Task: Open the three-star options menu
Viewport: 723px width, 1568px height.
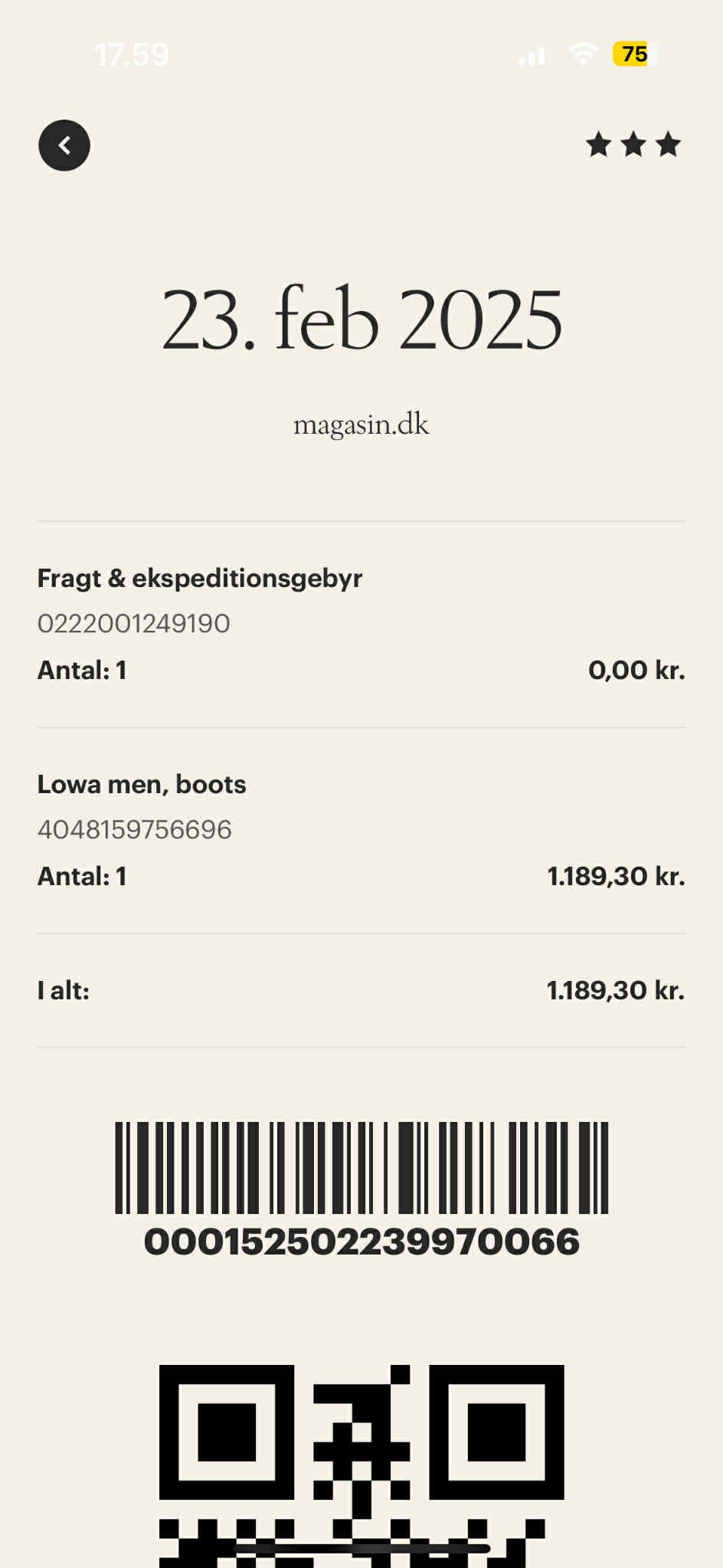Action: 633,144
